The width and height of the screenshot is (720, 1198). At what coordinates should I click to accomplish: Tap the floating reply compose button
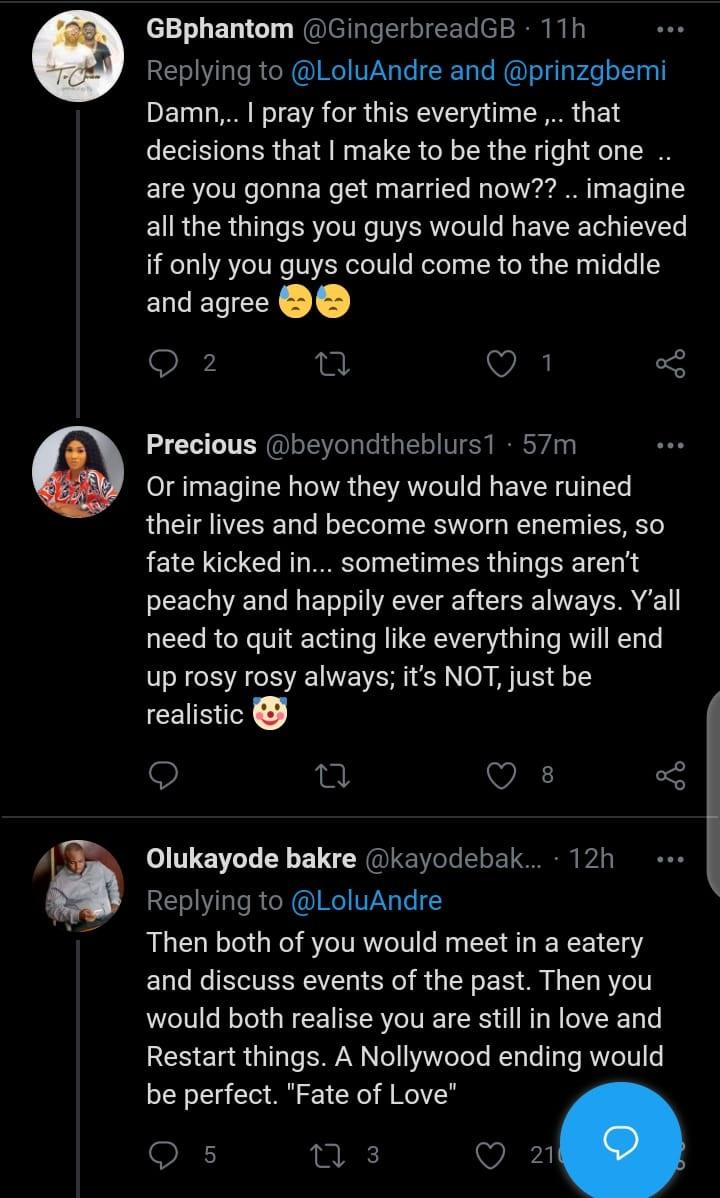(x=621, y=1140)
